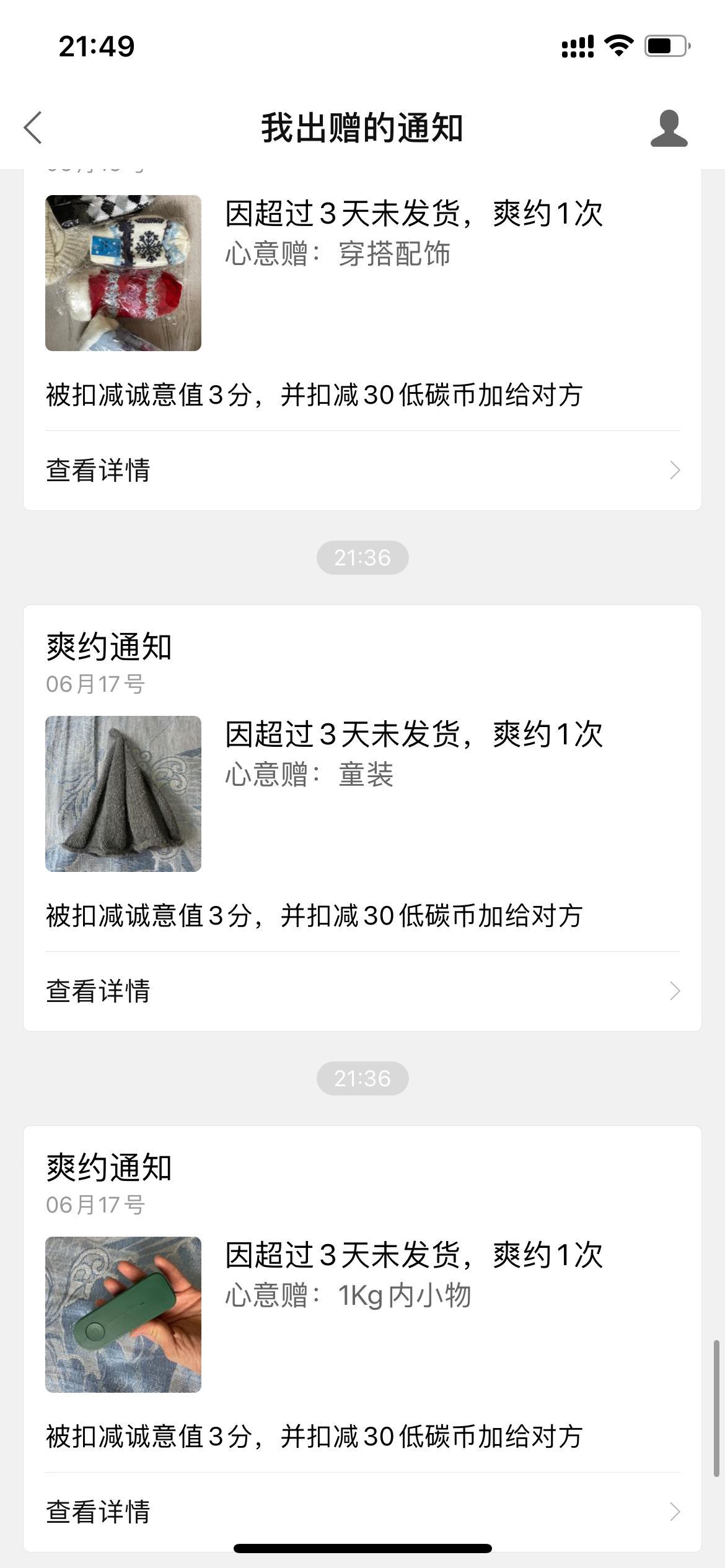Go back using the top-left arrow
The width and height of the screenshot is (725, 1568).
(33, 128)
